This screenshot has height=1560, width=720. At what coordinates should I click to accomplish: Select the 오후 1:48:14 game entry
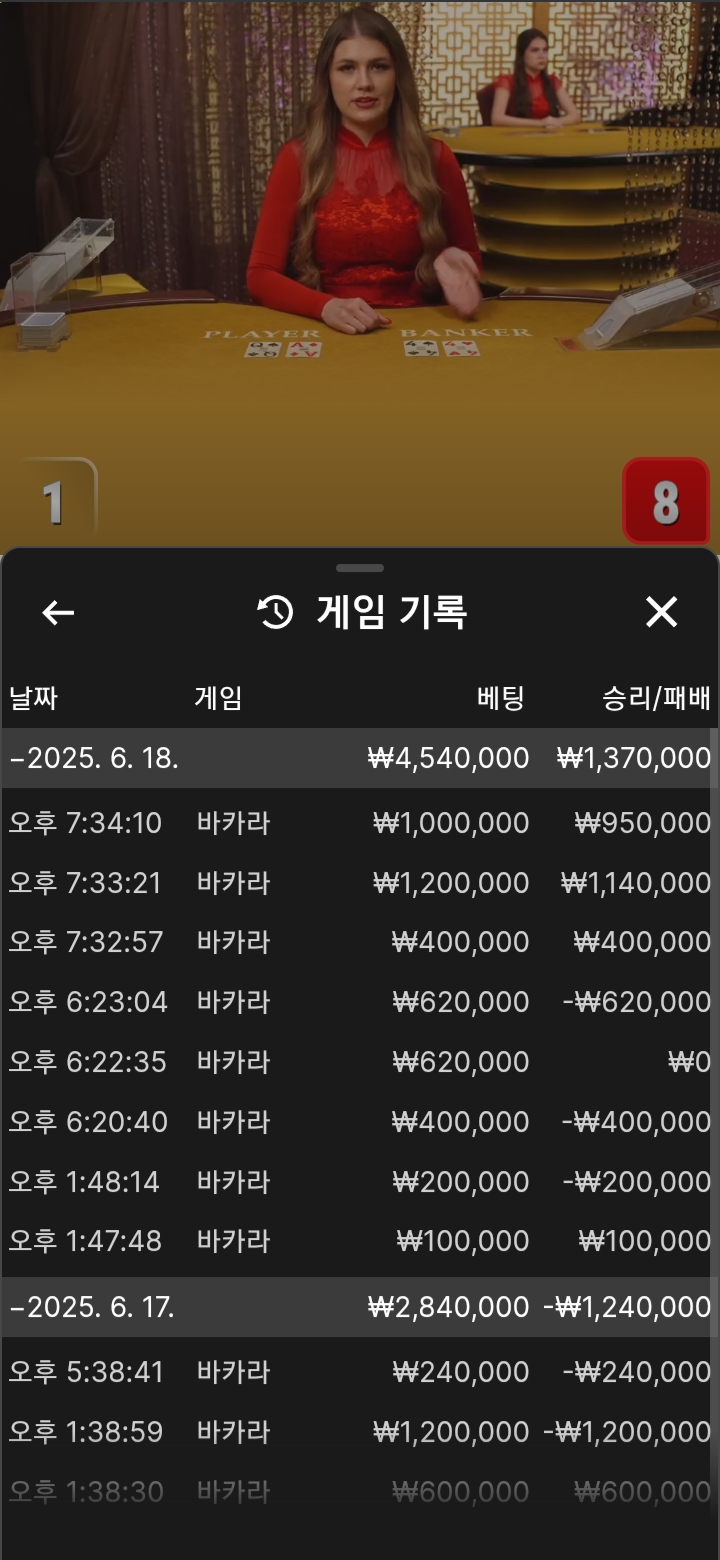pos(358,1182)
